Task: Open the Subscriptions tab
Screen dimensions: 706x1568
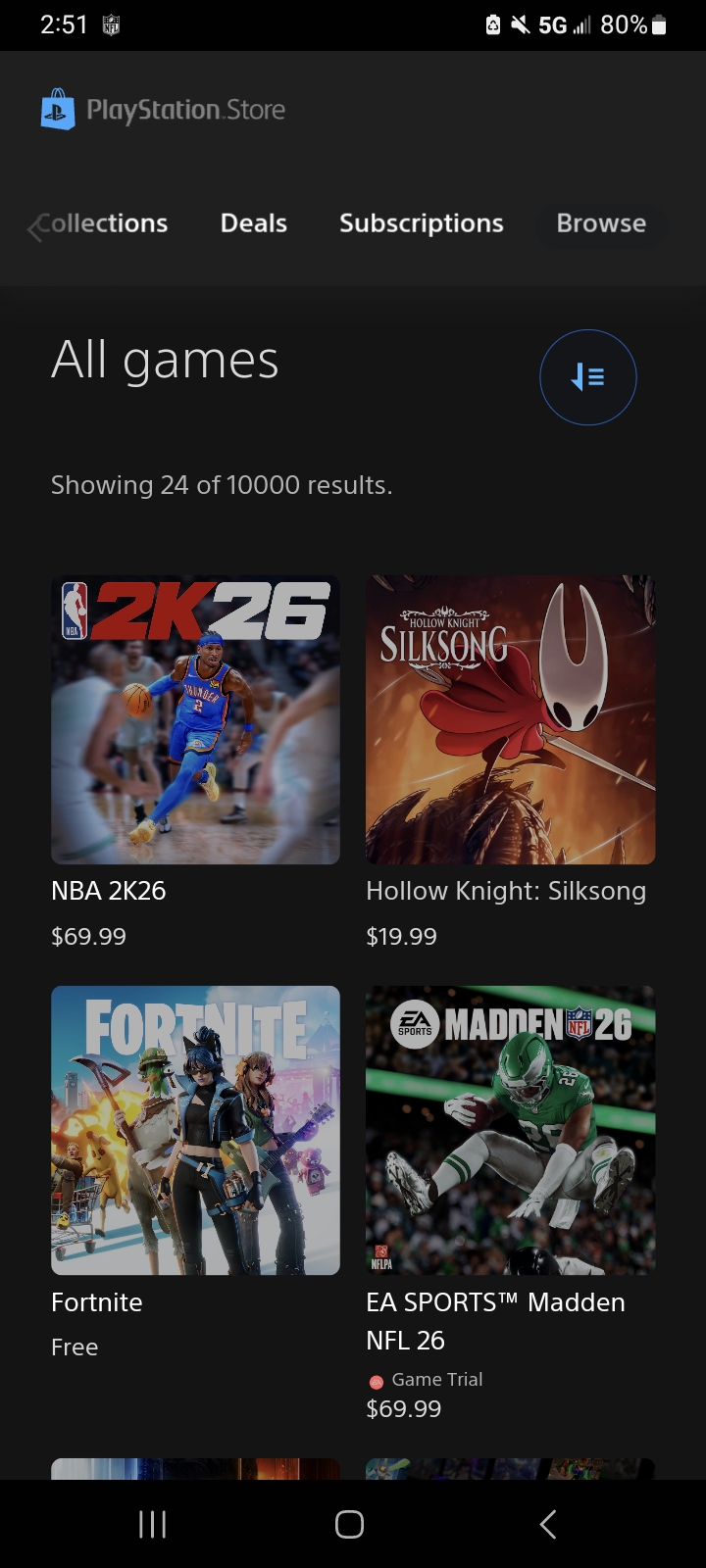Action: 422,223
